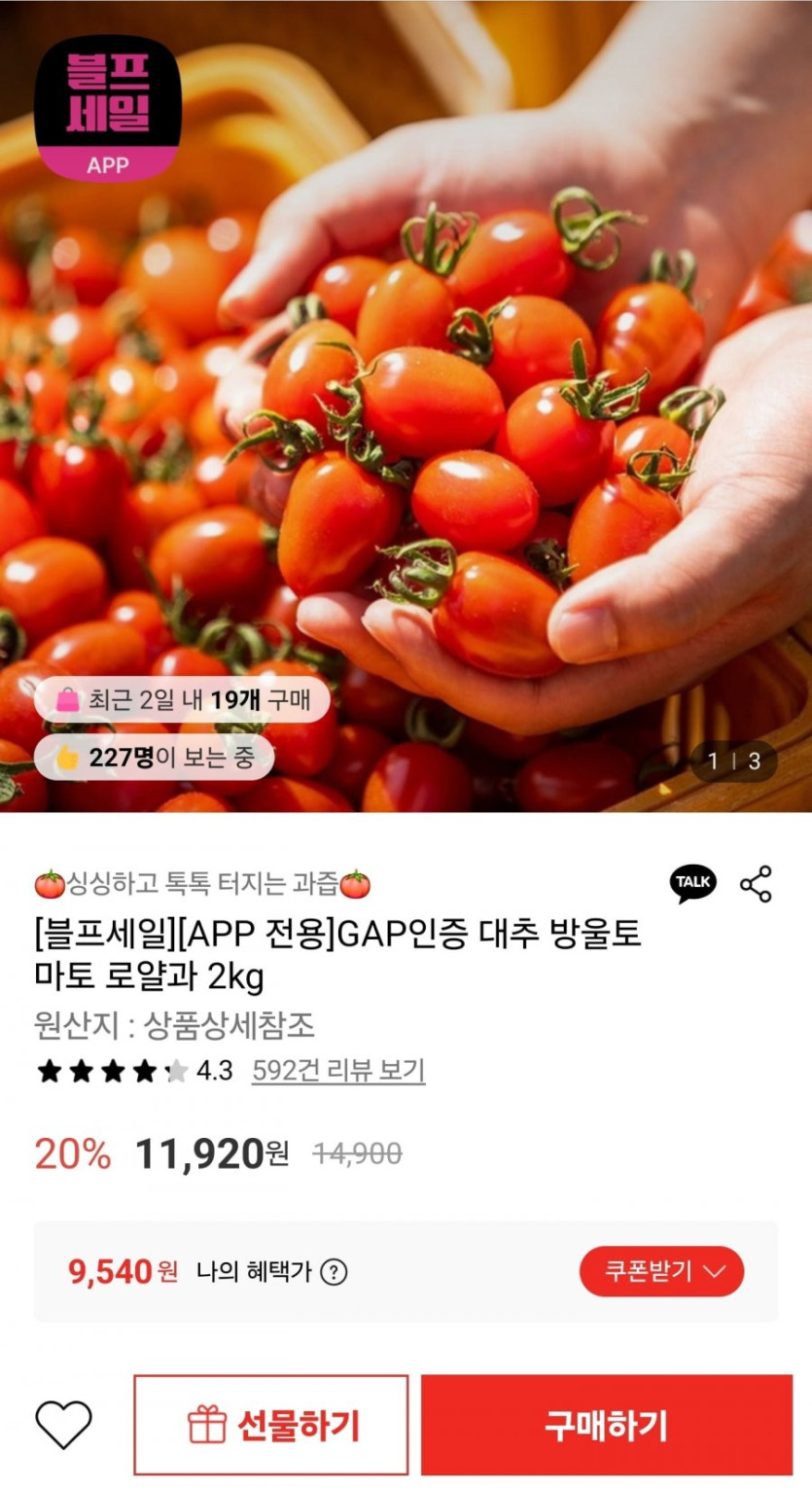Image resolution: width=812 pixels, height=1488 pixels.
Task: Open the share options icon
Action: click(x=756, y=884)
